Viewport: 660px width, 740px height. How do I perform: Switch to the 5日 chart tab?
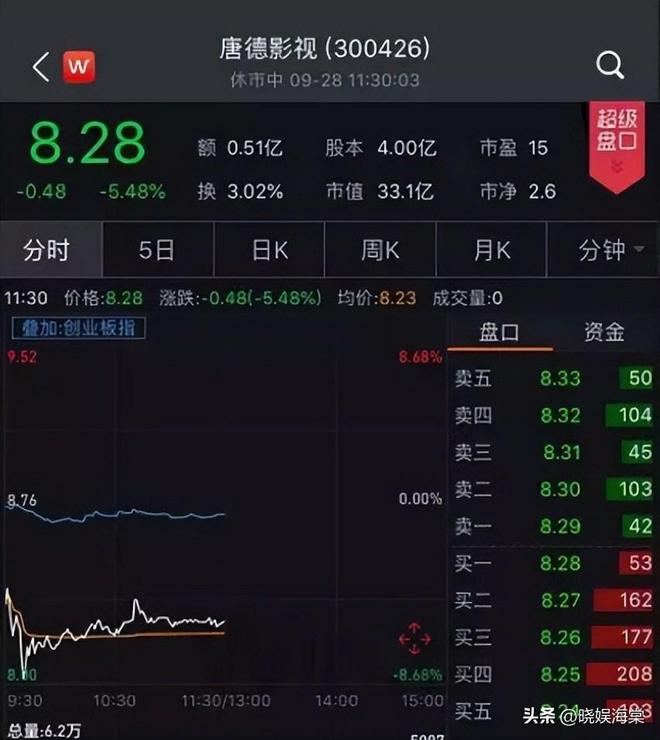tap(157, 250)
